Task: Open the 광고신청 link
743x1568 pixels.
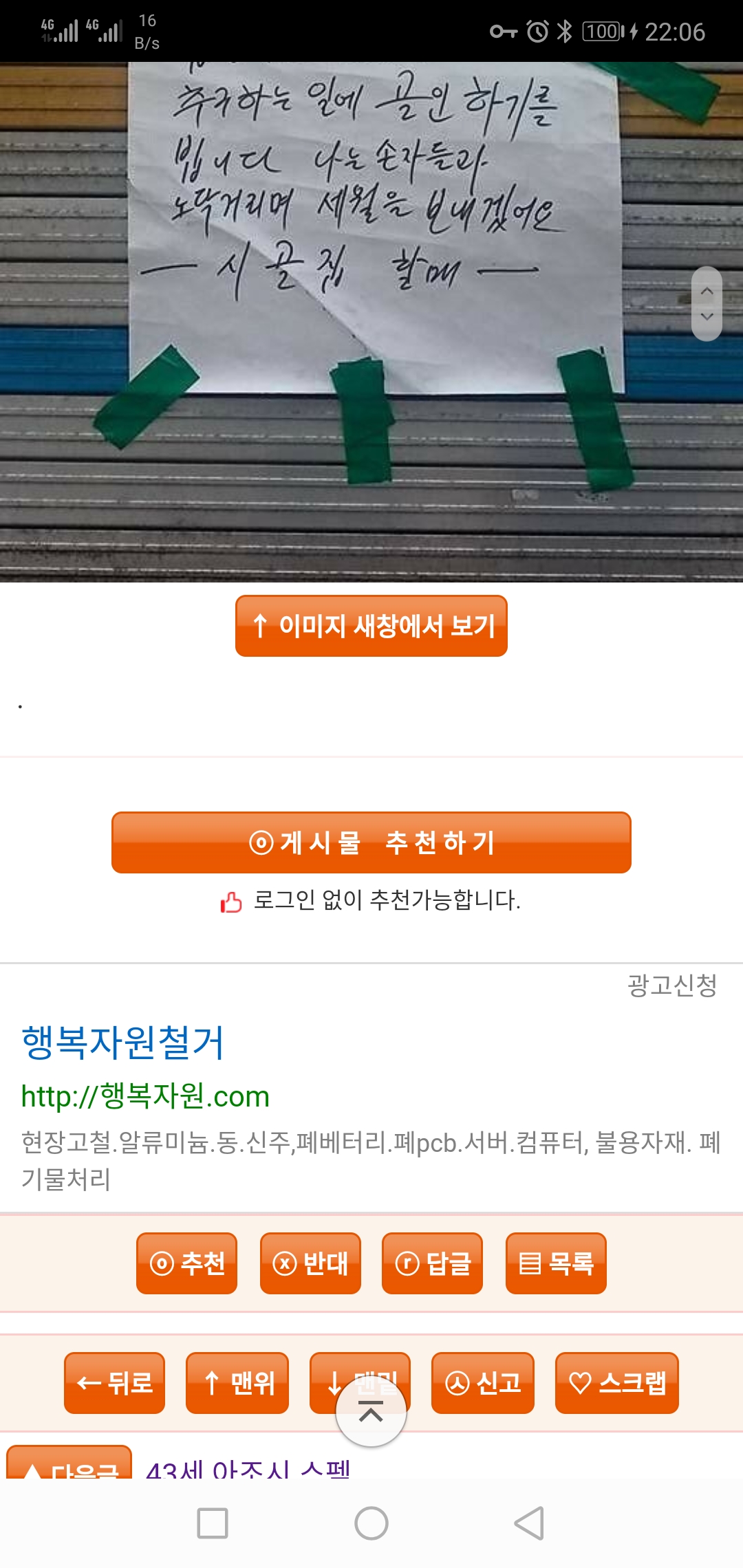Action: coord(672,986)
